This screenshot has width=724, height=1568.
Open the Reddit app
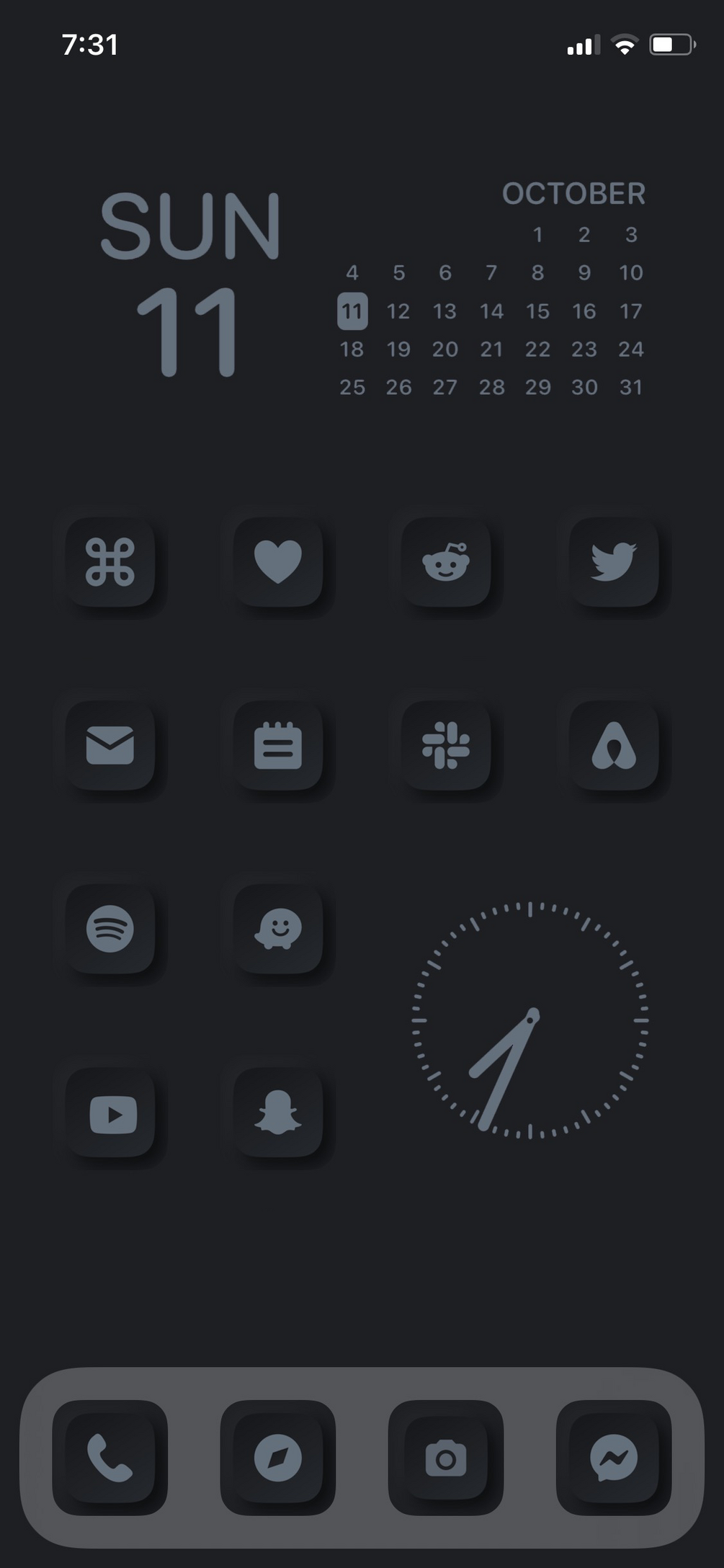click(x=446, y=561)
